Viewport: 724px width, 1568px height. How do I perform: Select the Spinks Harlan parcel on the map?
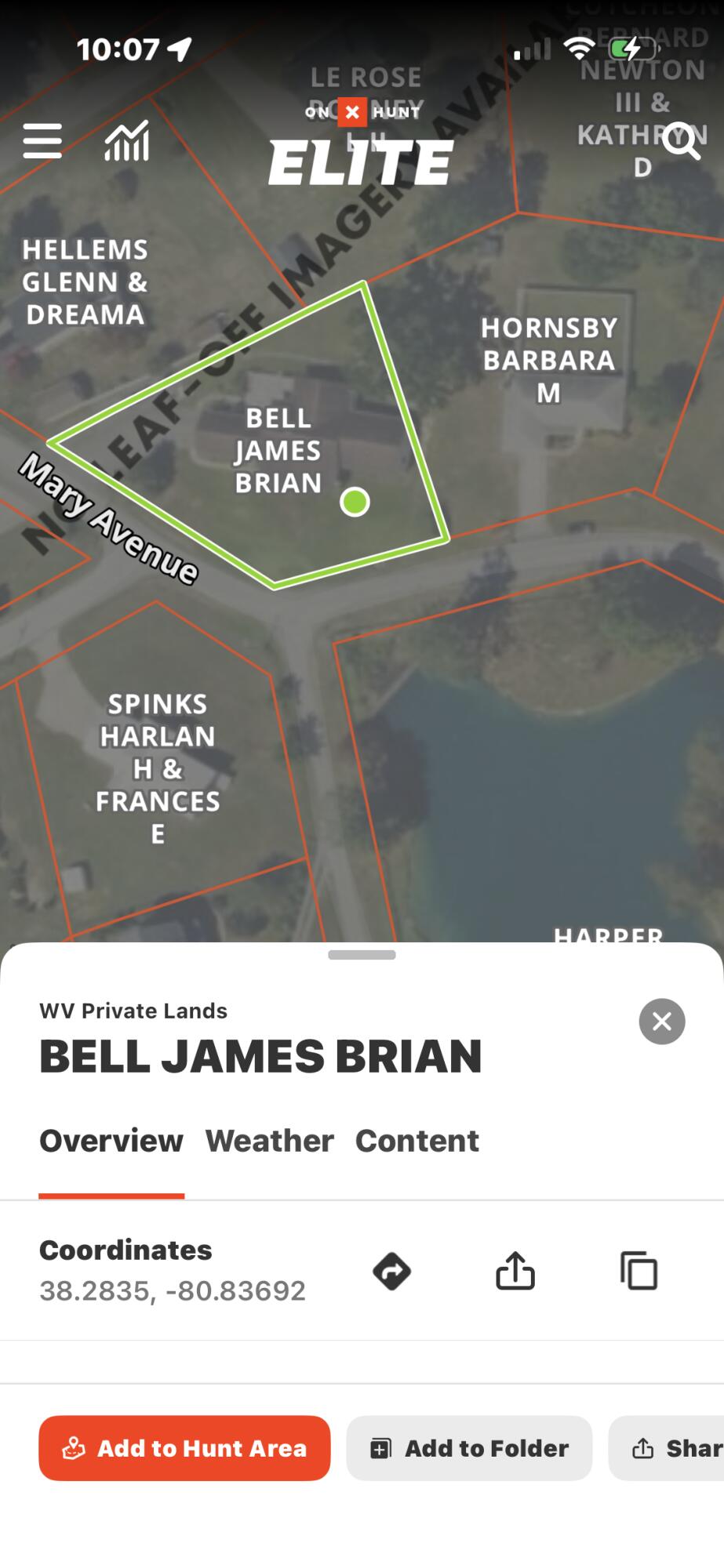coord(158,768)
